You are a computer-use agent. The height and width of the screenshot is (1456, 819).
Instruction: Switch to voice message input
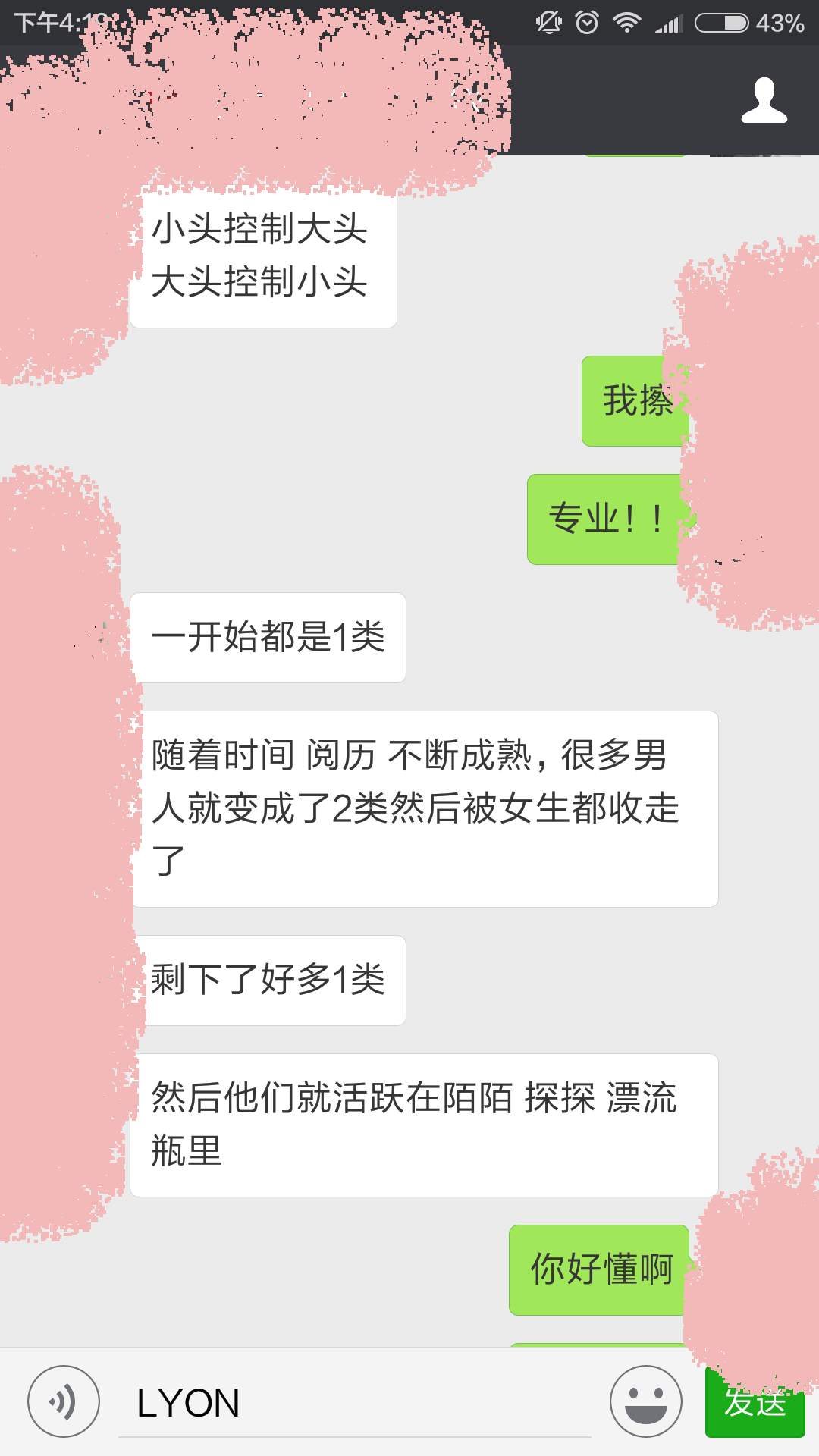(x=64, y=1401)
